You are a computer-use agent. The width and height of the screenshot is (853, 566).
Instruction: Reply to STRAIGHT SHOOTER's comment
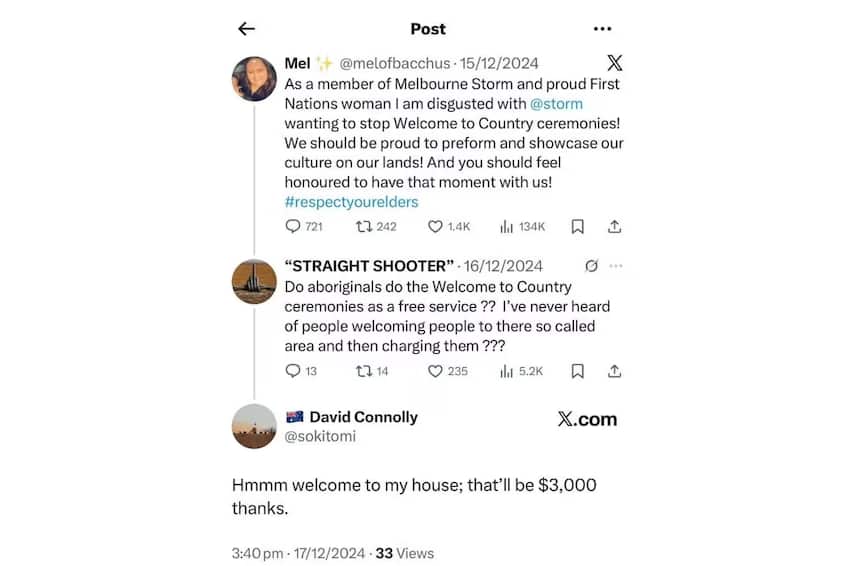[293, 371]
